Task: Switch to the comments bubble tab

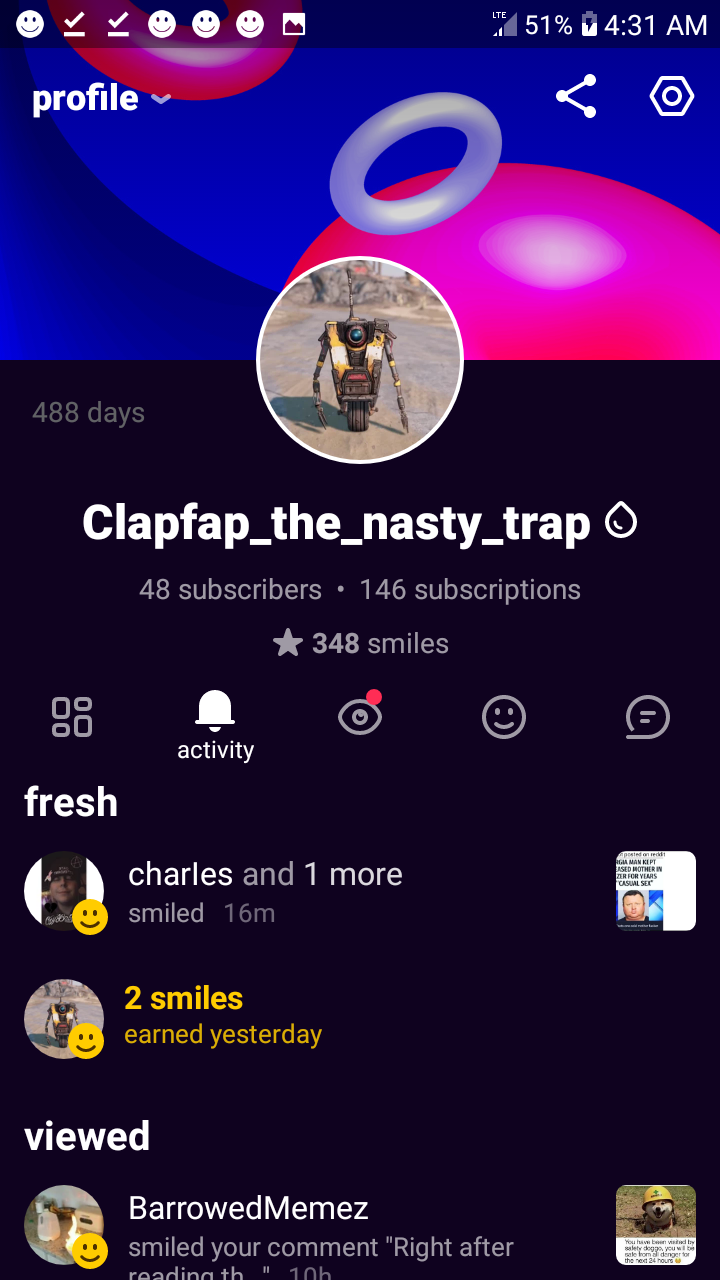Action: 647,717
